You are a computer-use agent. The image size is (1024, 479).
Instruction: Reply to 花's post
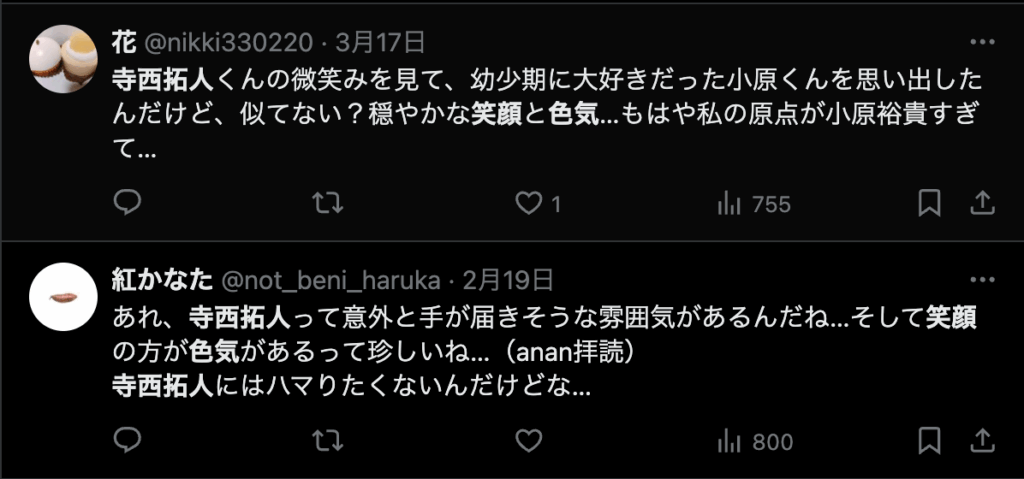(127, 204)
